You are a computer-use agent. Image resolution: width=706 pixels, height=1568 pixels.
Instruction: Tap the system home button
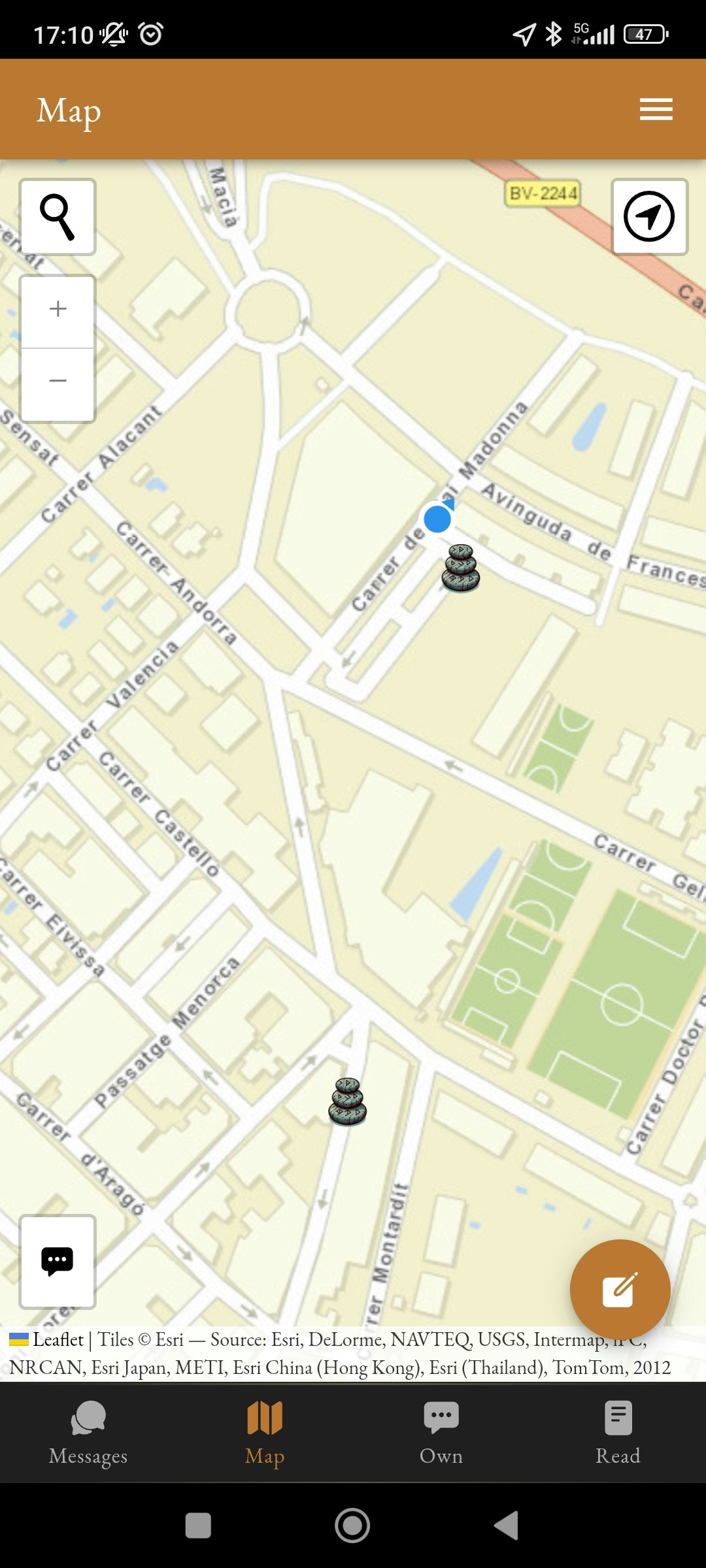(352, 1526)
